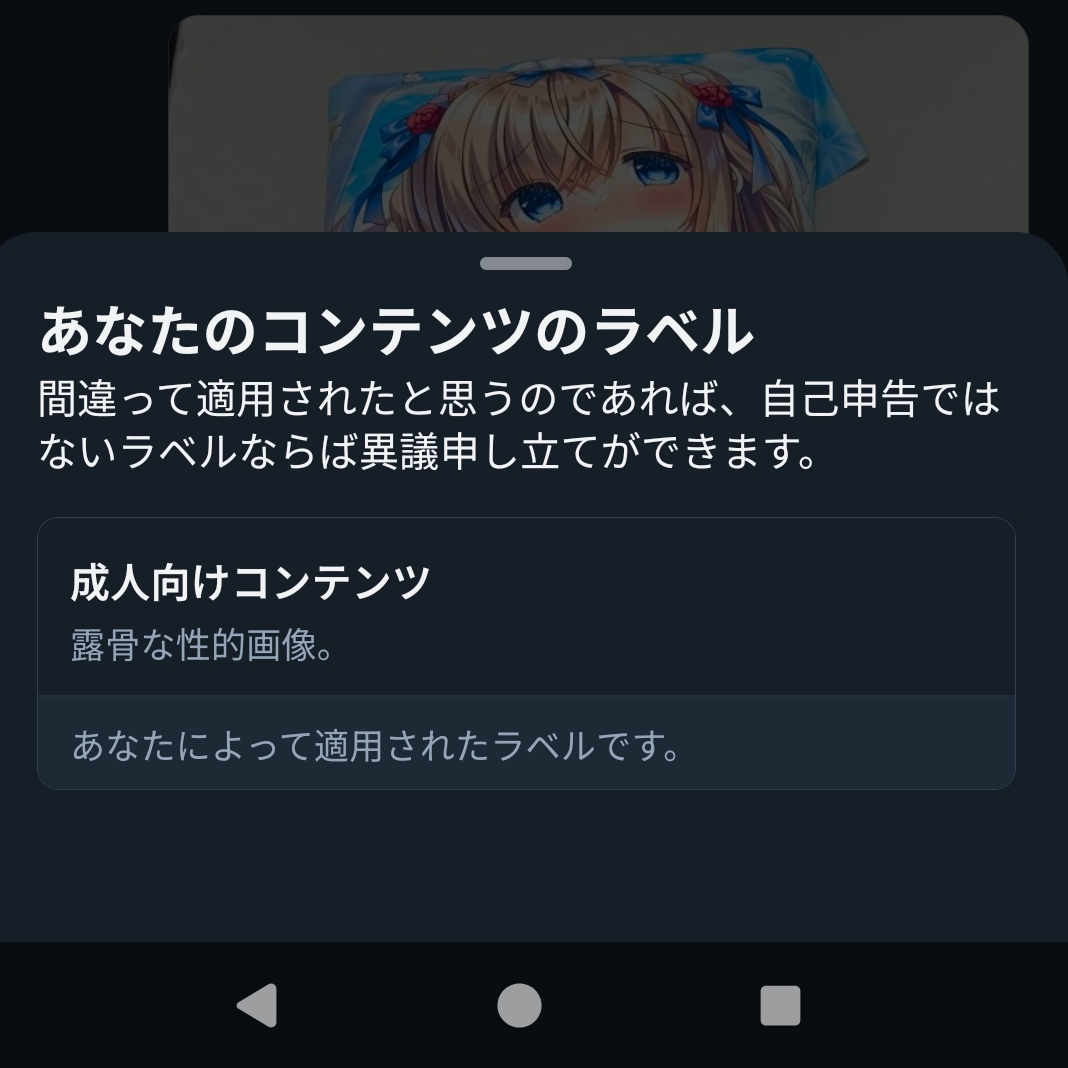Image resolution: width=1068 pixels, height=1068 pixels.
Task: Go back using the system back button
Action: [x=257, y=1005]
